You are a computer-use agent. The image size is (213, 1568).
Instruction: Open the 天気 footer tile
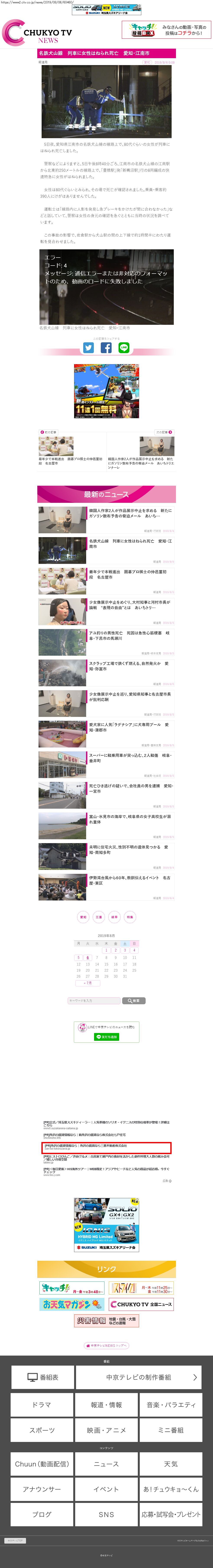tap(171, 1464)
